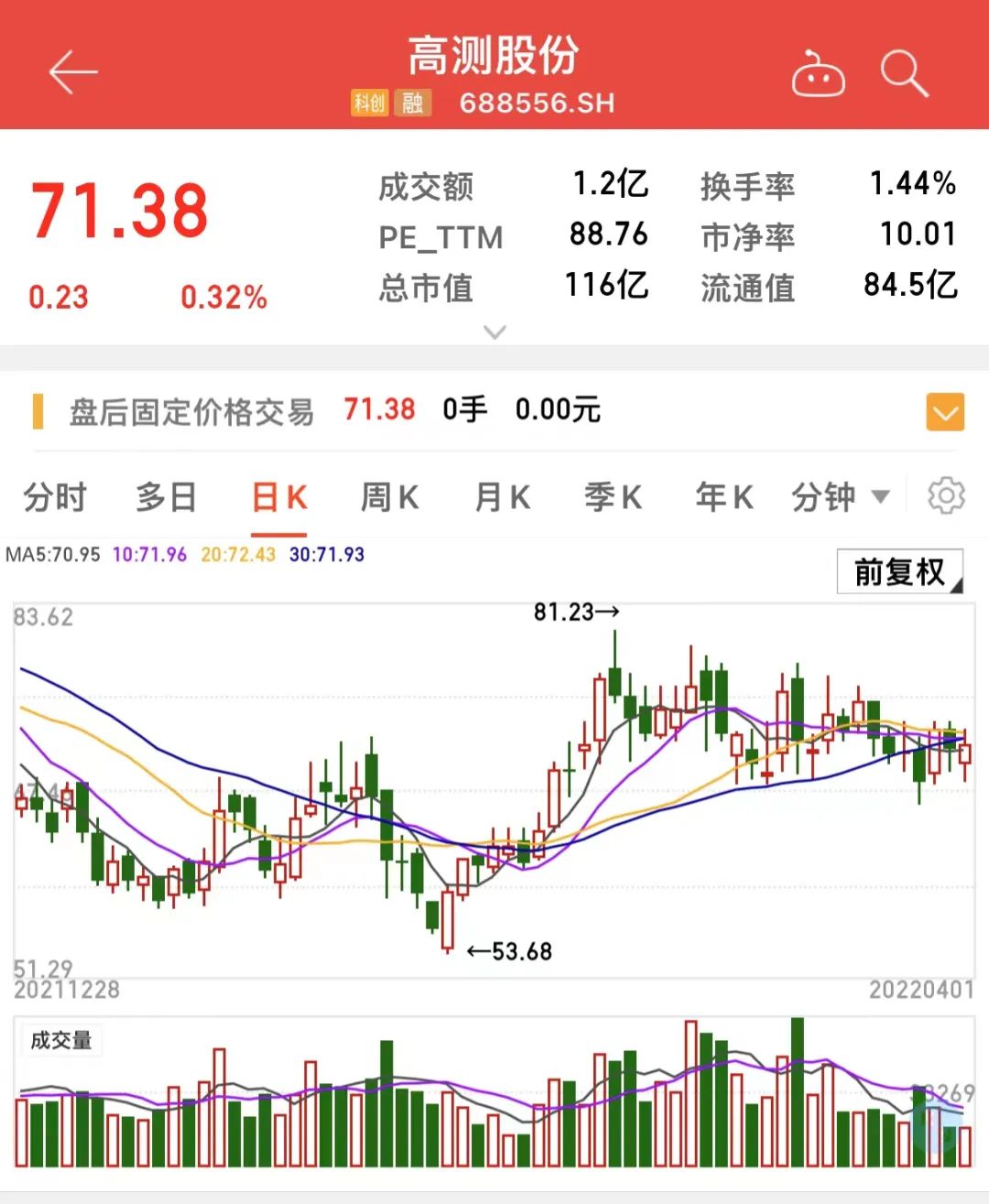
Task: Open chart settings gear
Action: coord(946,496)
